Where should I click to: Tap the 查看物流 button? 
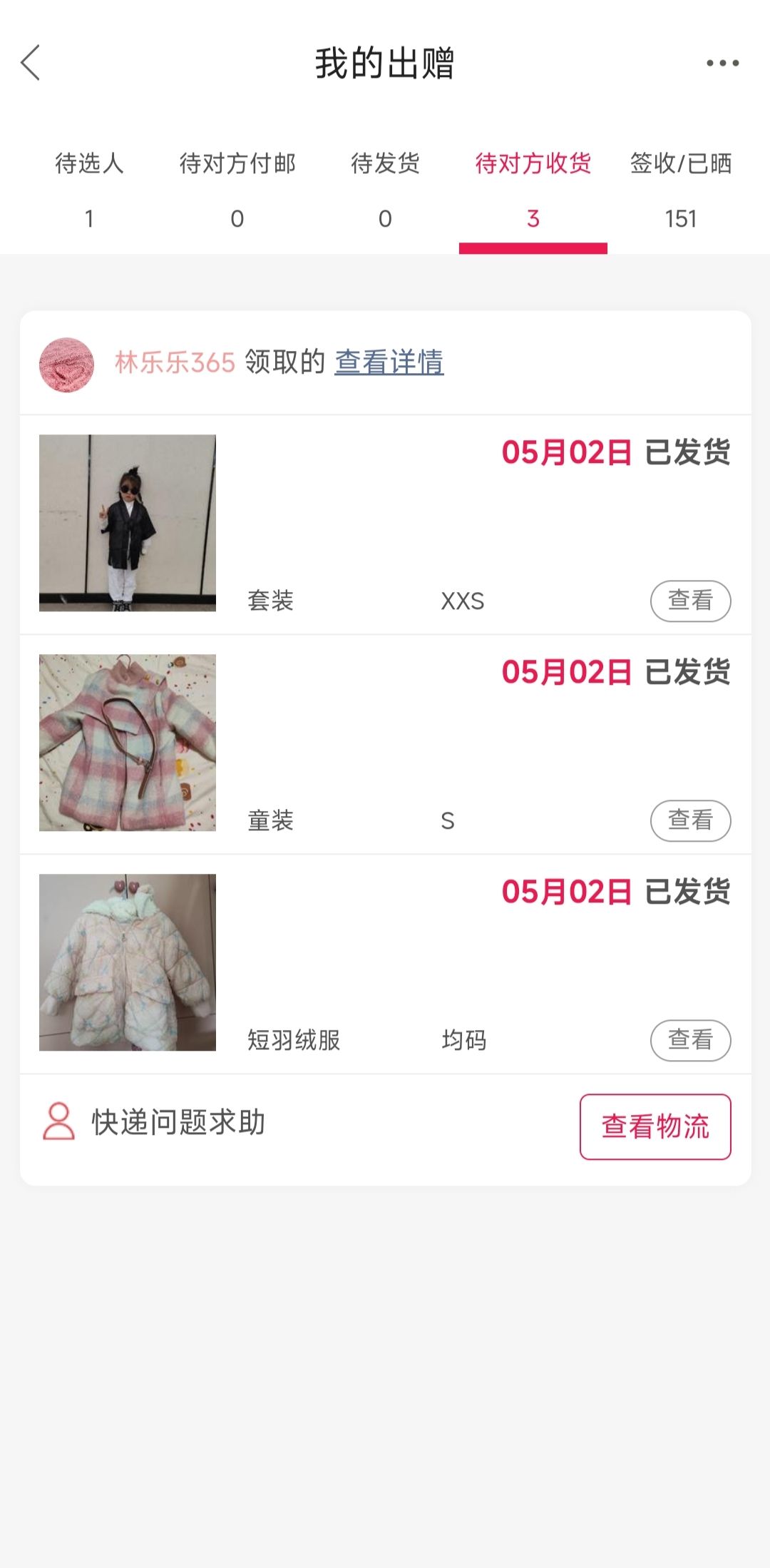(655, 1126)
